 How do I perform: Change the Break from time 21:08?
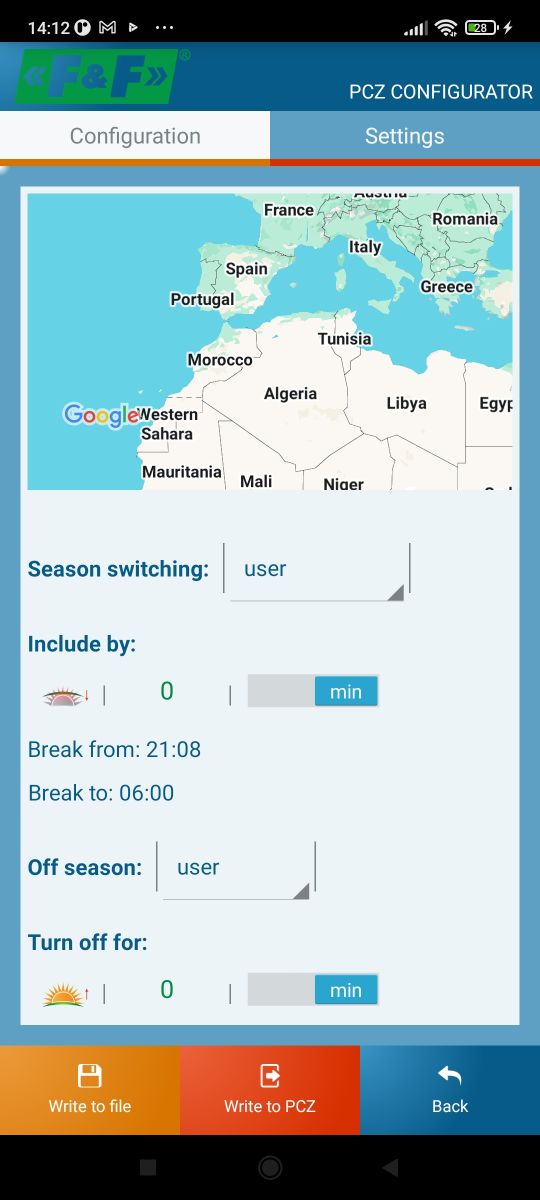point(114,749)
